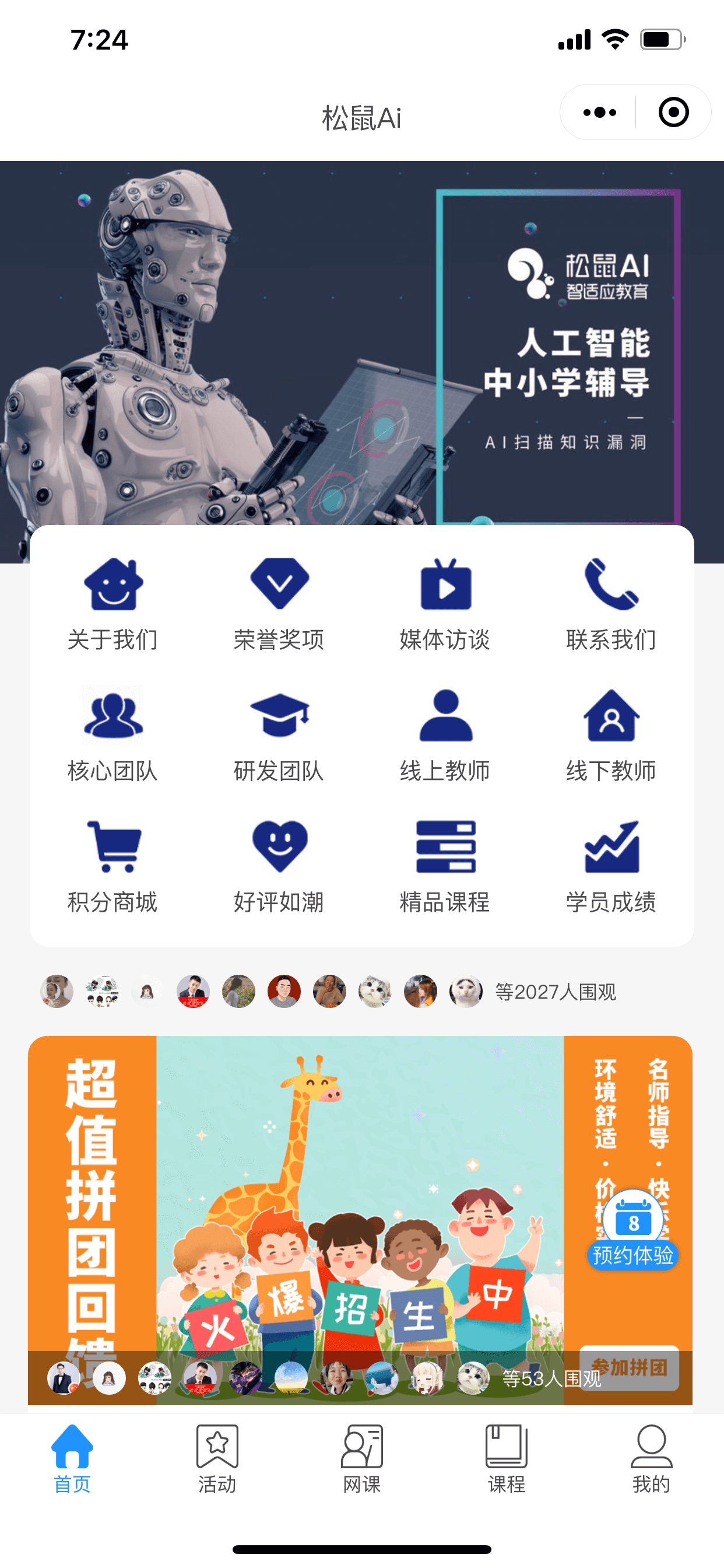Open 核心团队 page
The width and height of the screenshot is (724, 1568).
tap(113, 734)
